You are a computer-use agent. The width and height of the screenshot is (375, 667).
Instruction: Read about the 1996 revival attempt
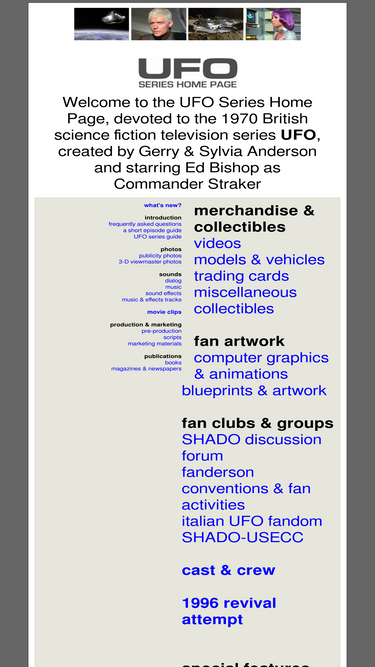point(229,611)
